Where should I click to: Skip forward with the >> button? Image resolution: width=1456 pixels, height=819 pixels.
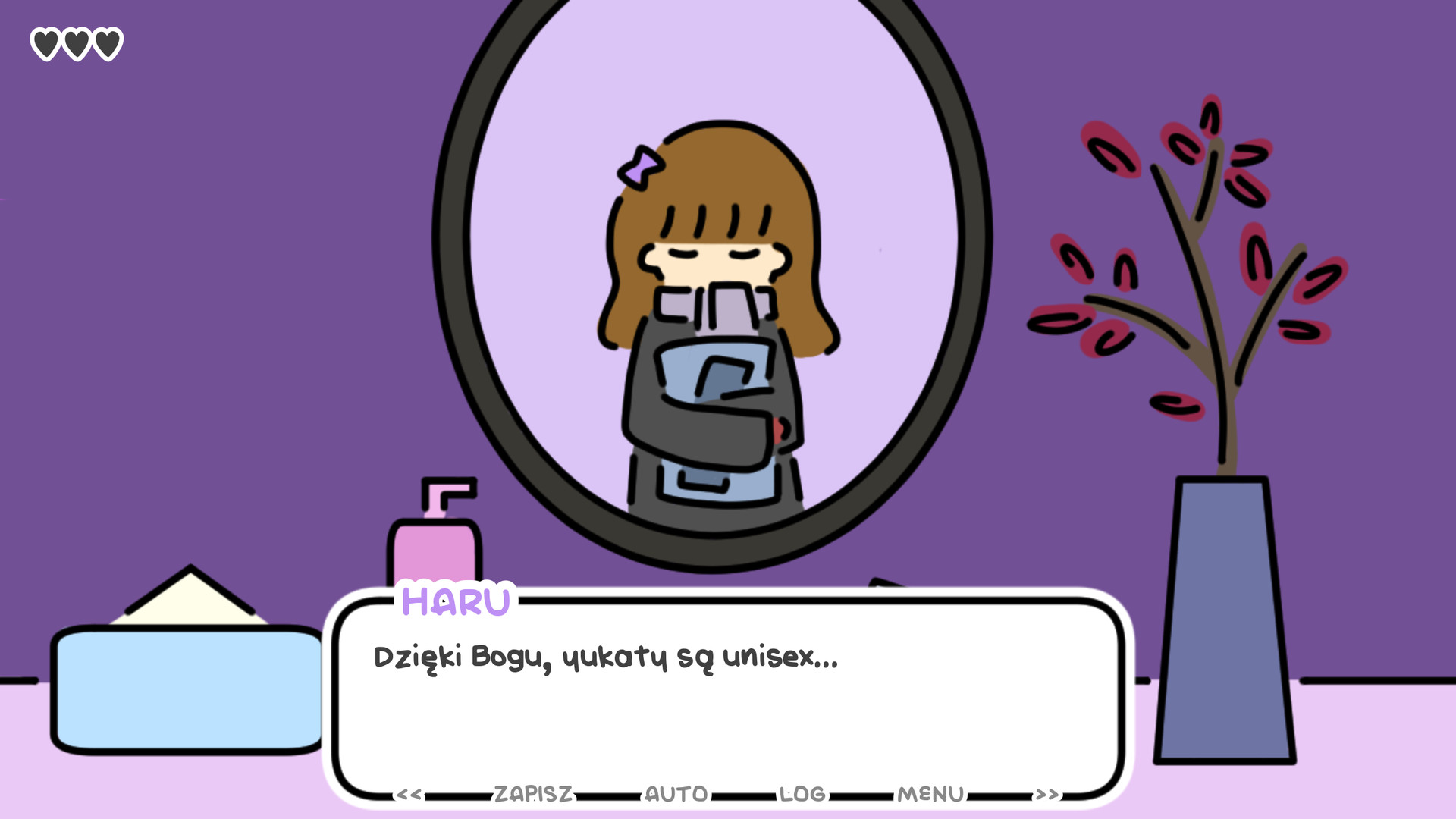point(1047,794)
